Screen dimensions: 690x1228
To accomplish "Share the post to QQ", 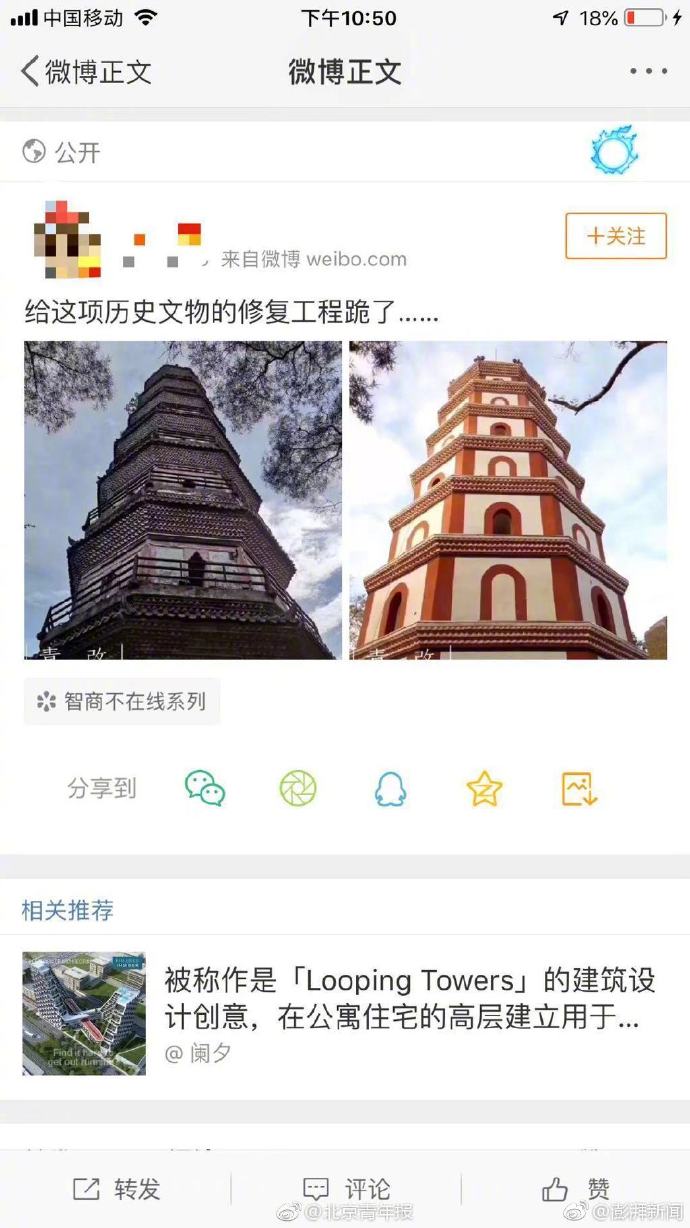I will pos(390,789).
